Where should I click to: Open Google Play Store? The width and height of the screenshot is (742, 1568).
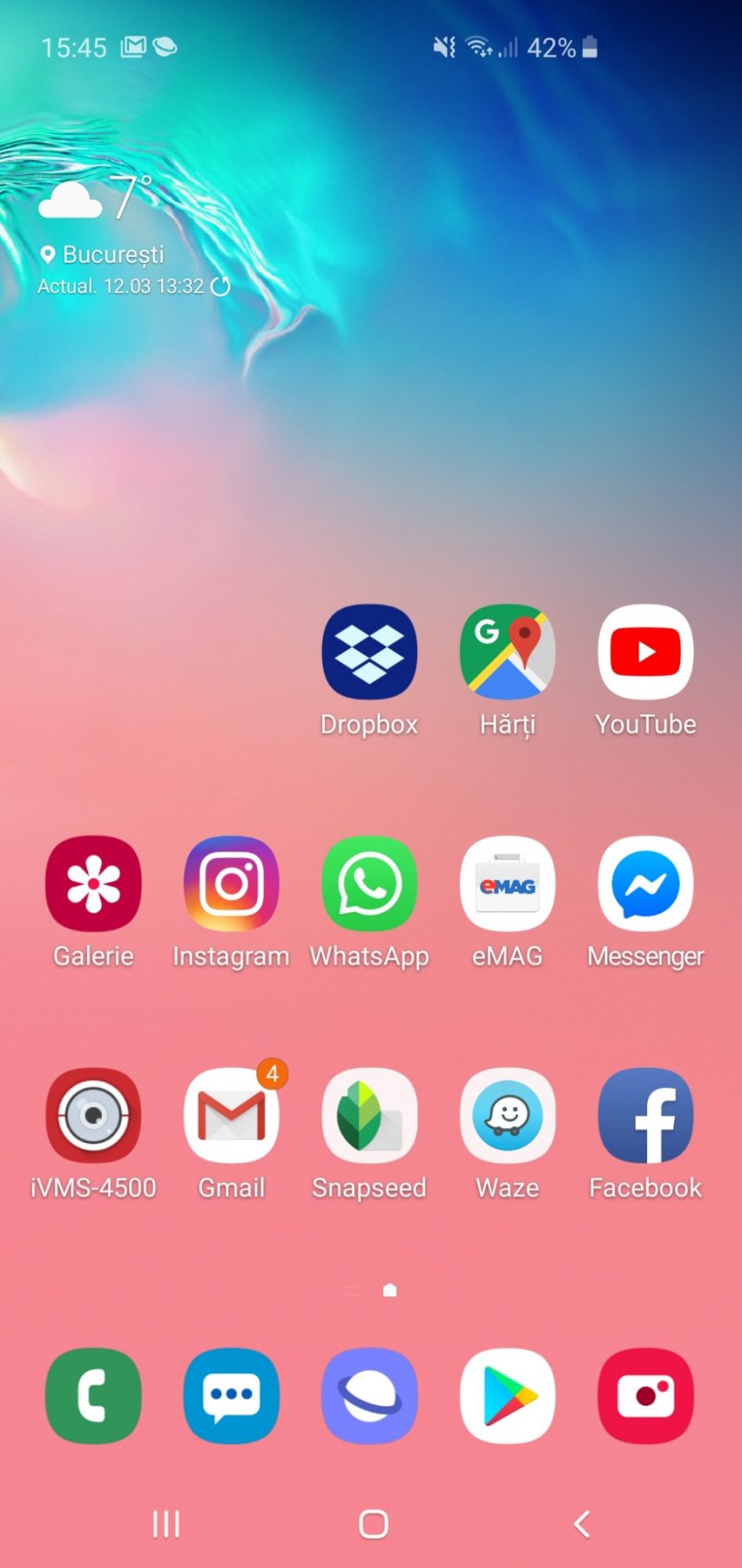[x=507, y=1396]
